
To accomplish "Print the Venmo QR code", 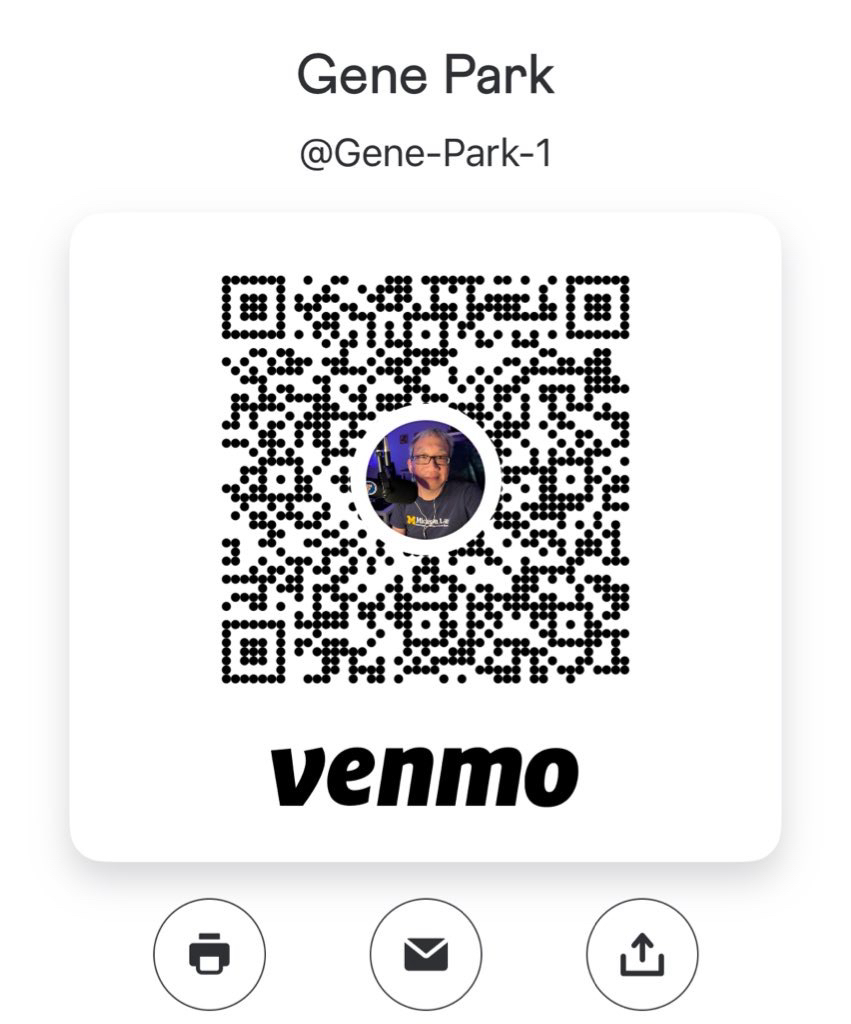I will 209,953.
